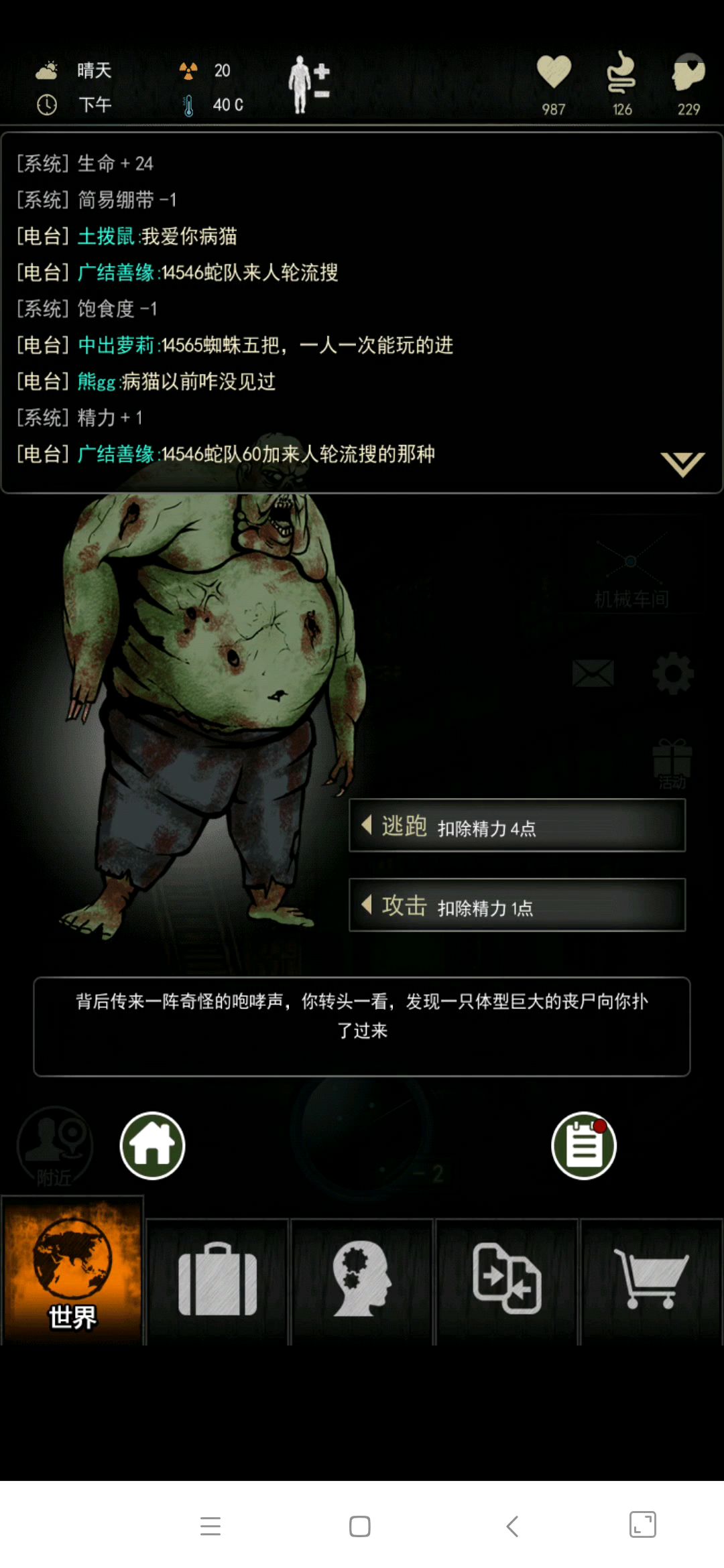Tap the system home button
Viewport: 724px width, 1568px height.
click(x=360, y=1526)
